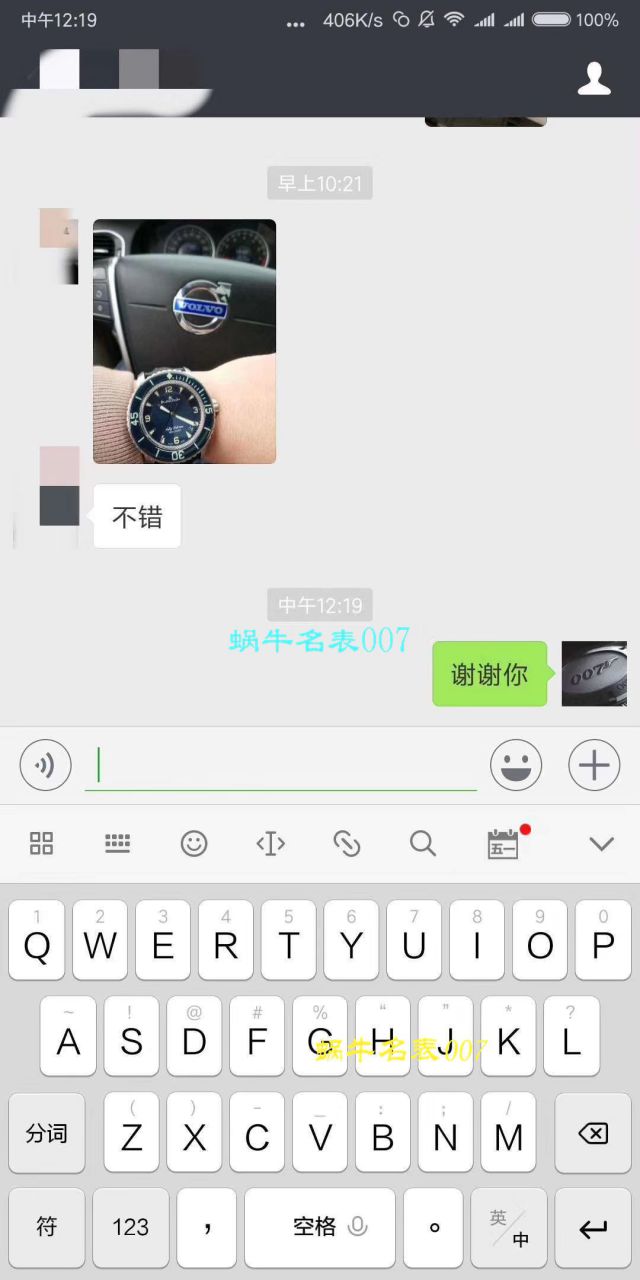The width and height of the screenshot is (640, 1280).
Task: Open the calendar tool with red dot
Action: click(503, 843)
